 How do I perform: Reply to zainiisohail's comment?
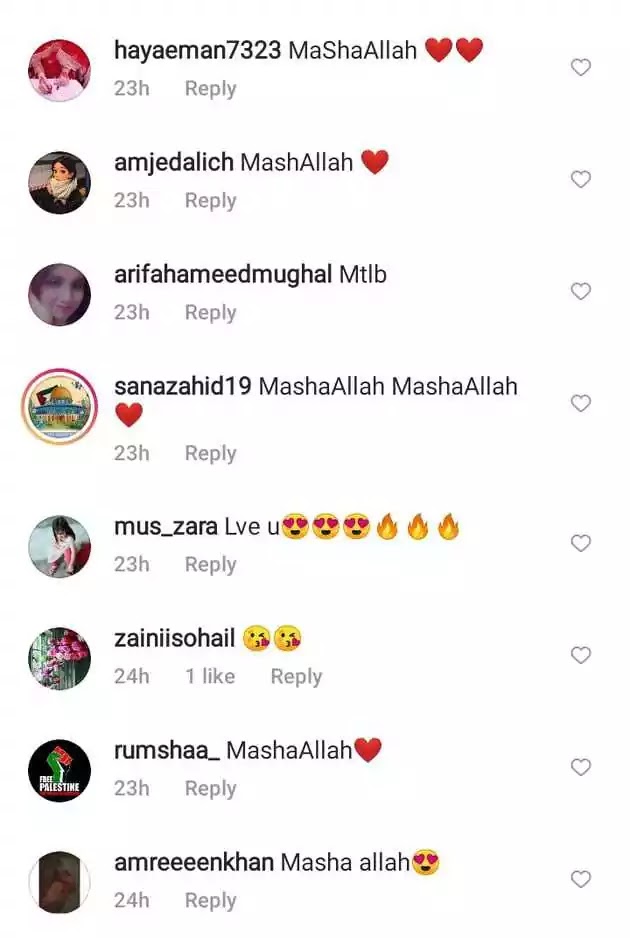click(x=296, y=677)
